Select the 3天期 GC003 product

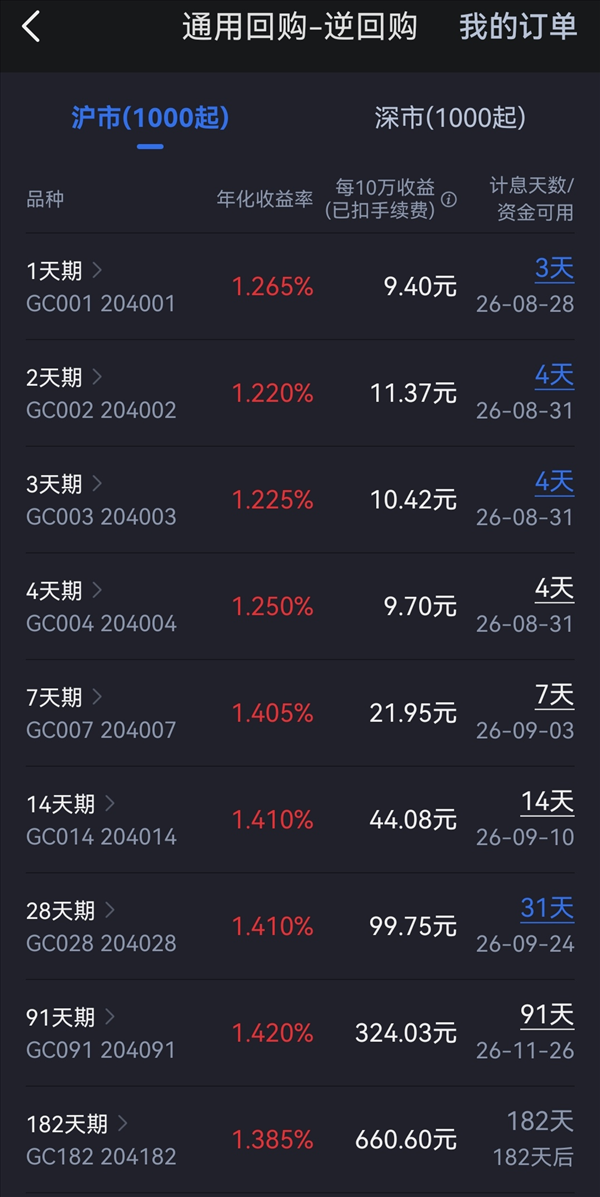(x=300, y=500)
